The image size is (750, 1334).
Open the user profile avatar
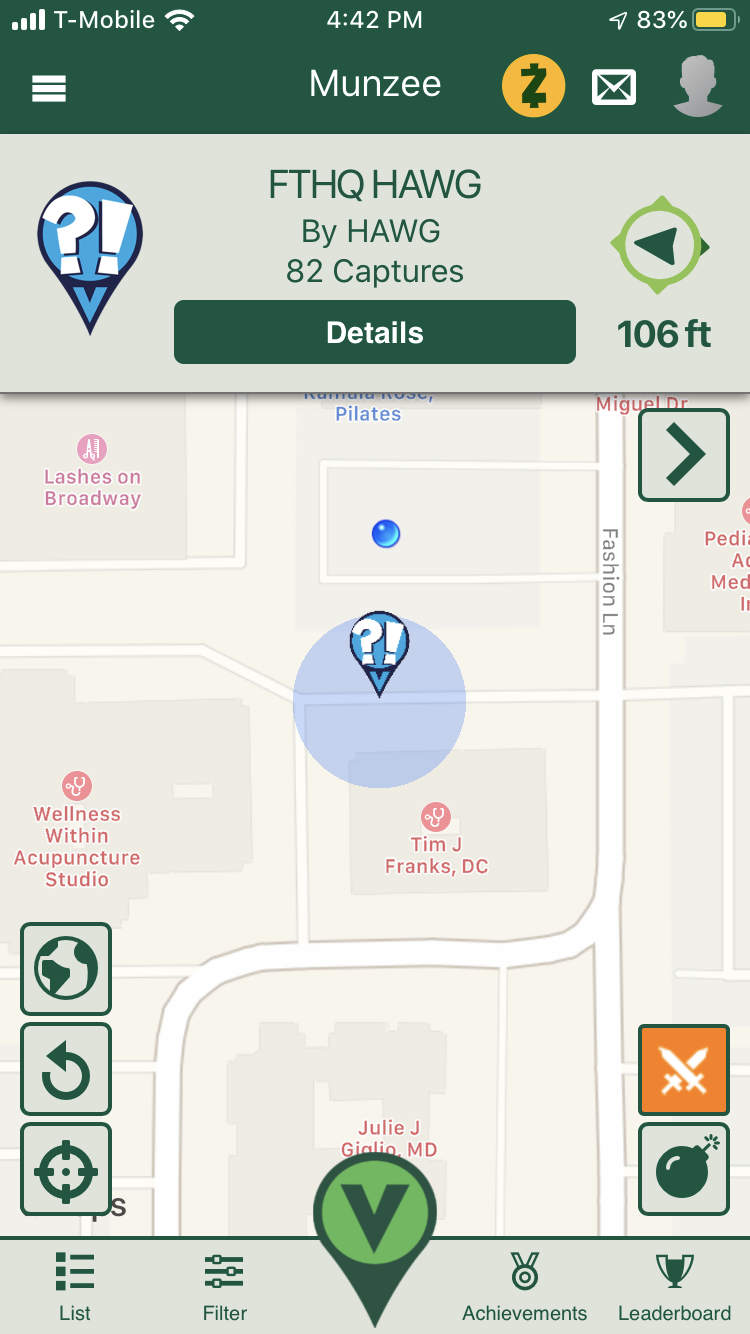click(x=698, y=86)
